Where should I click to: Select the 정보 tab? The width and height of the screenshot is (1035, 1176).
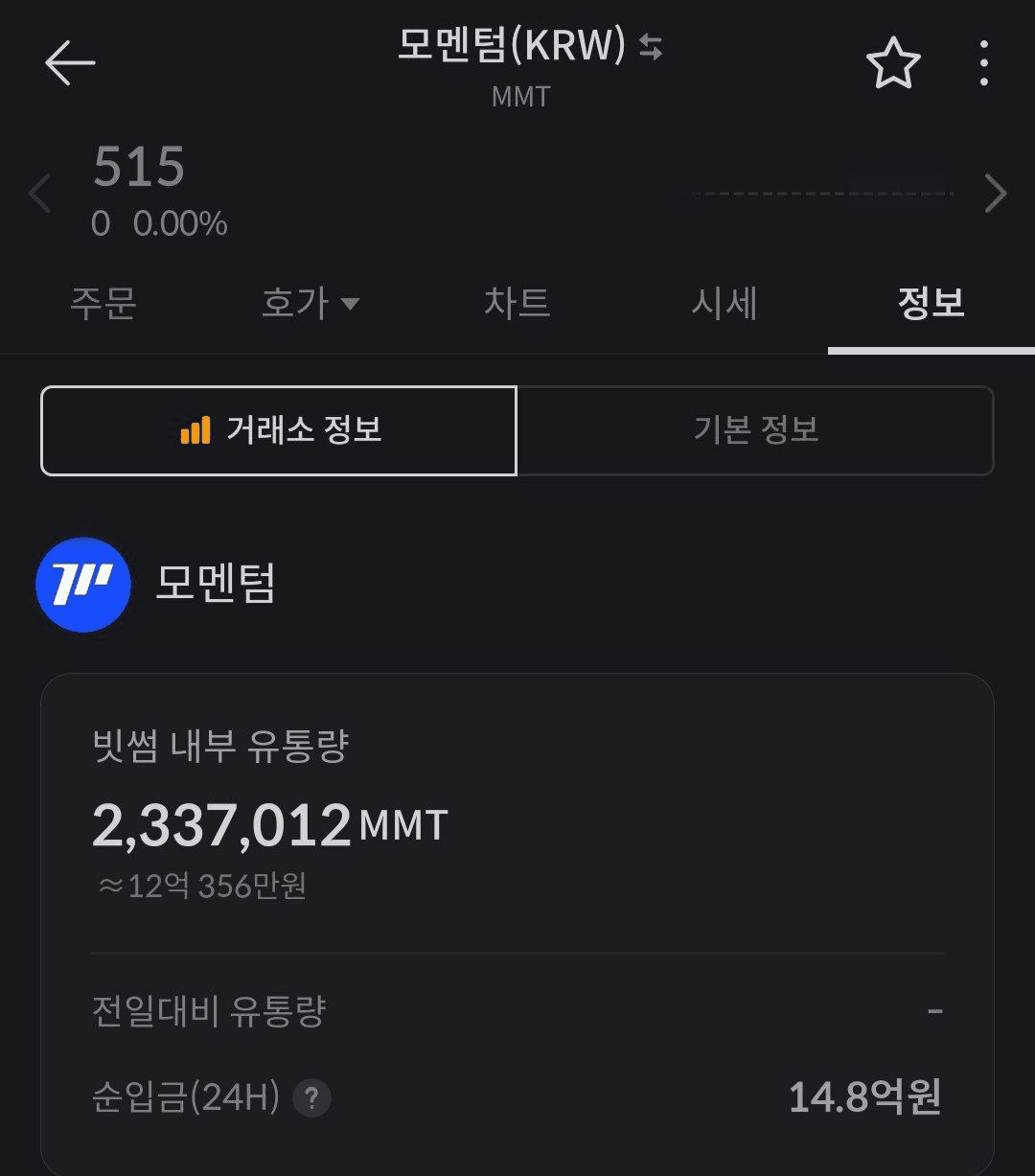[x=931, y=303]
